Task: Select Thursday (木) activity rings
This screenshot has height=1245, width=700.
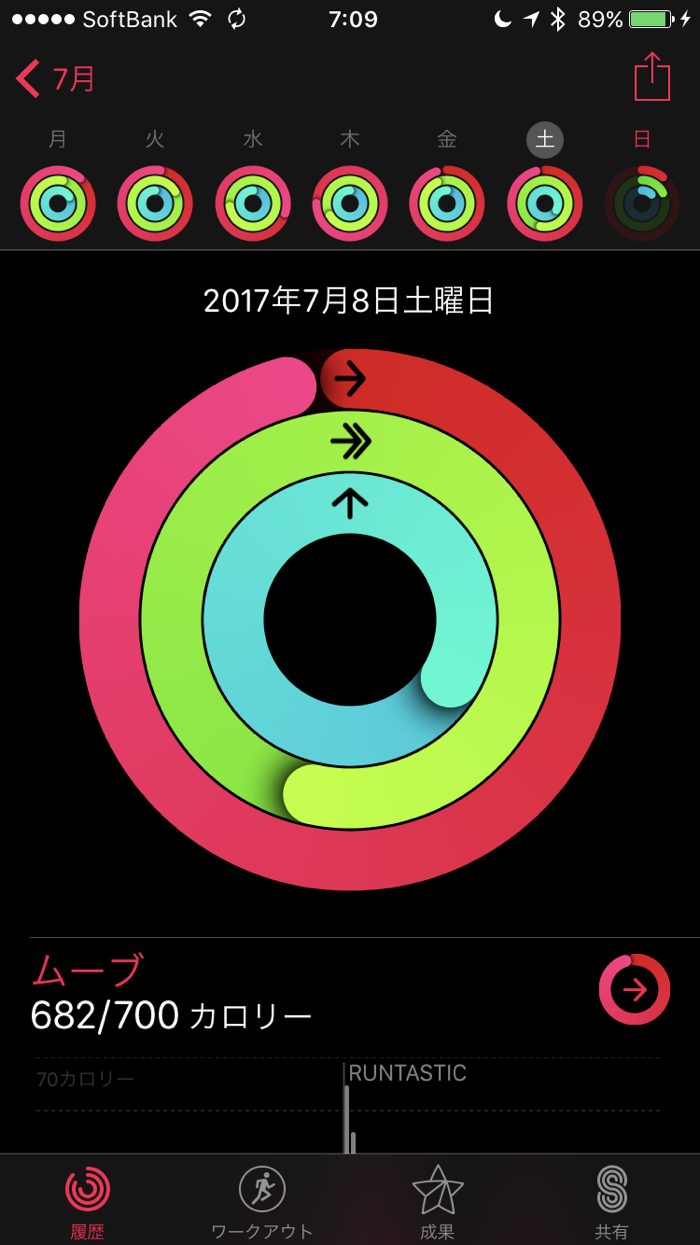Action: click(x=350, y=203)
